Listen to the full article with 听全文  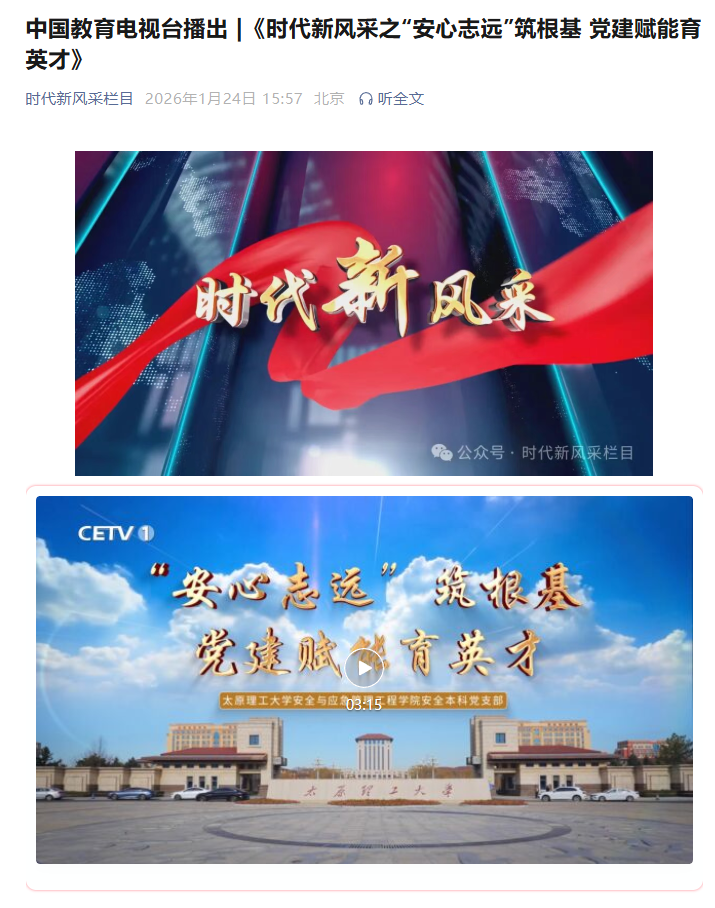click(x=392, y=99)
